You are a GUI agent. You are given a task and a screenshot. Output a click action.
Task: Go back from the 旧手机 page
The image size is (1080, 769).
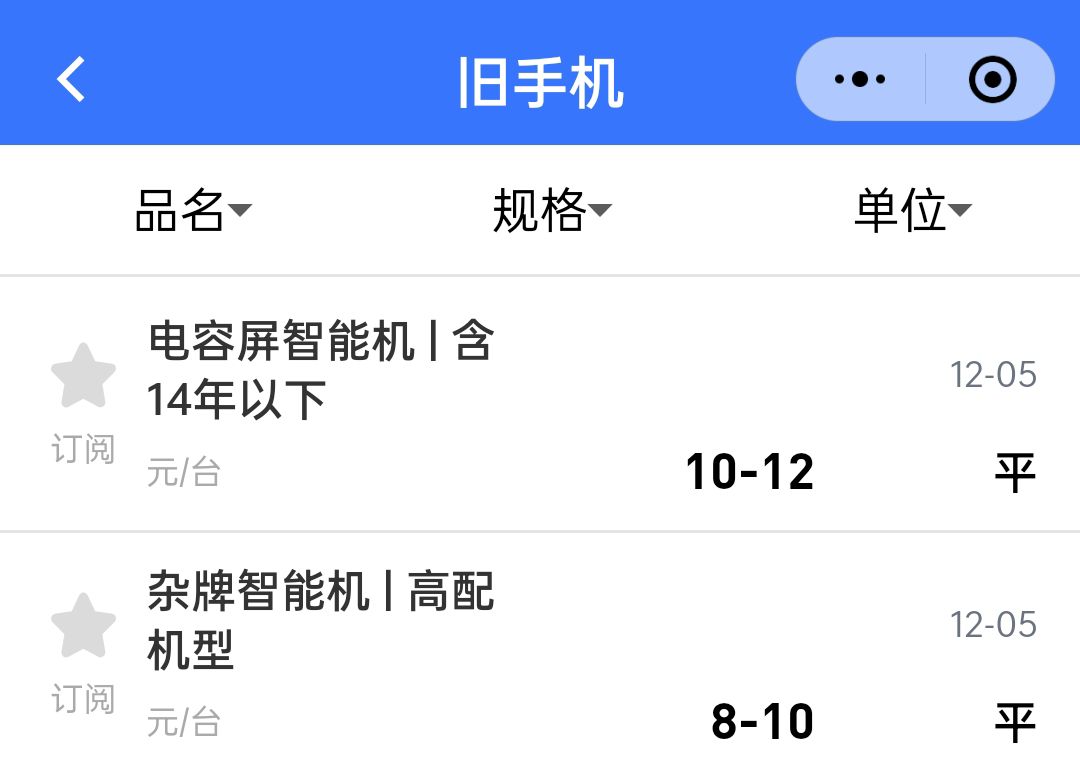pos(71,79)
